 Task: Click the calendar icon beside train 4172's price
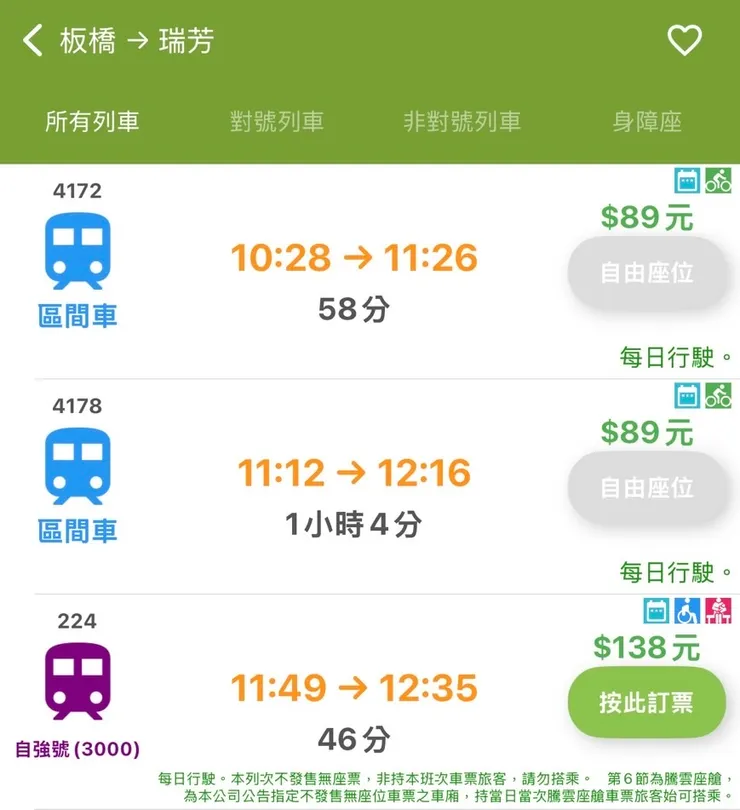(x=686, y=182)
